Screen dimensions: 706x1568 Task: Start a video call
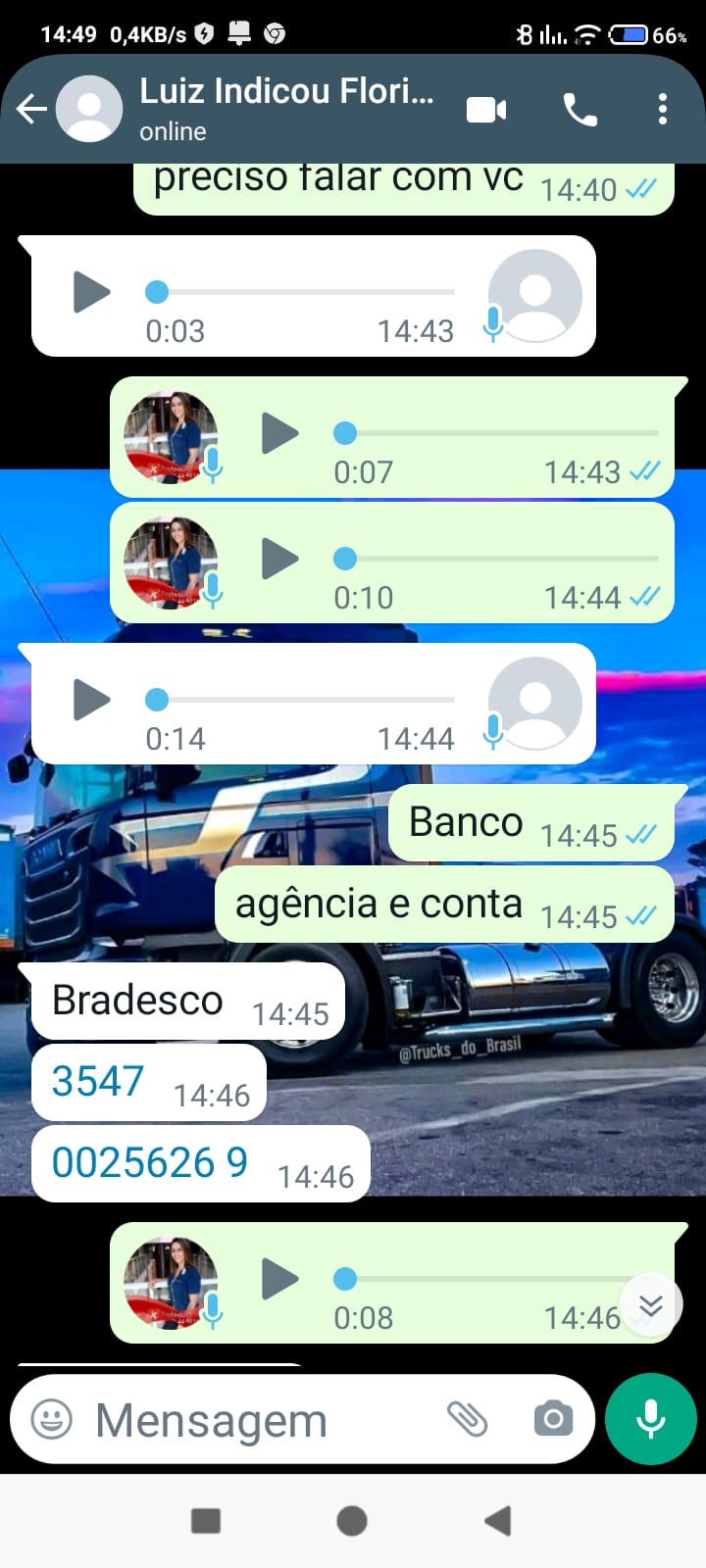click(x=486, y=109)
